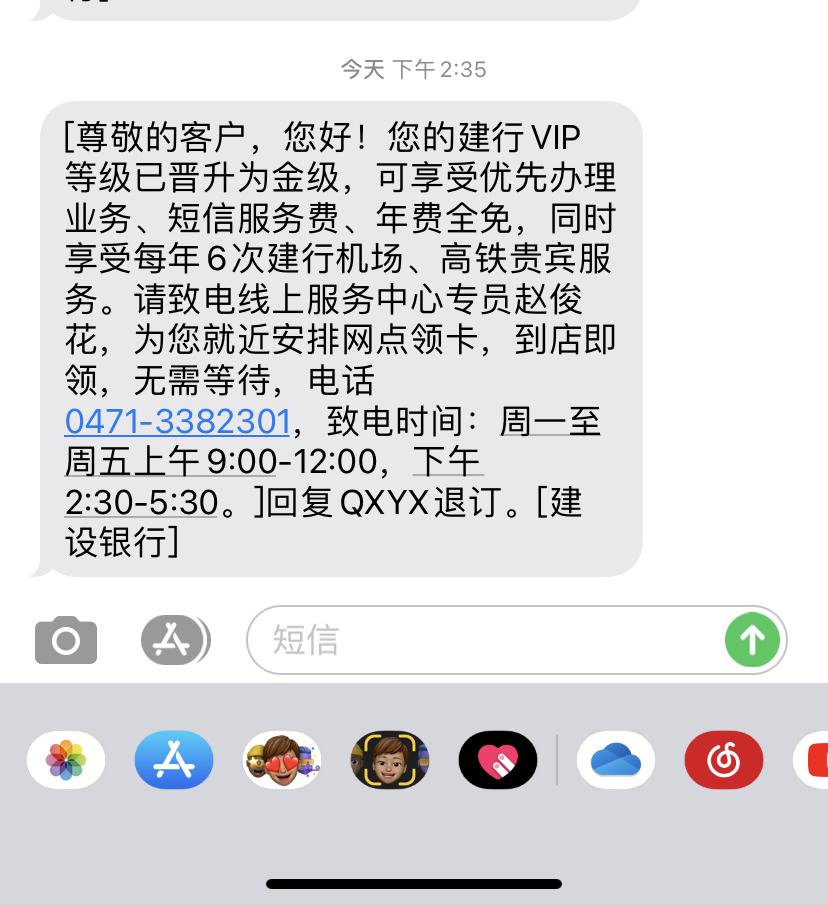
Task: Open the OneDrive icon in app drawer
Action: (615, 760)
